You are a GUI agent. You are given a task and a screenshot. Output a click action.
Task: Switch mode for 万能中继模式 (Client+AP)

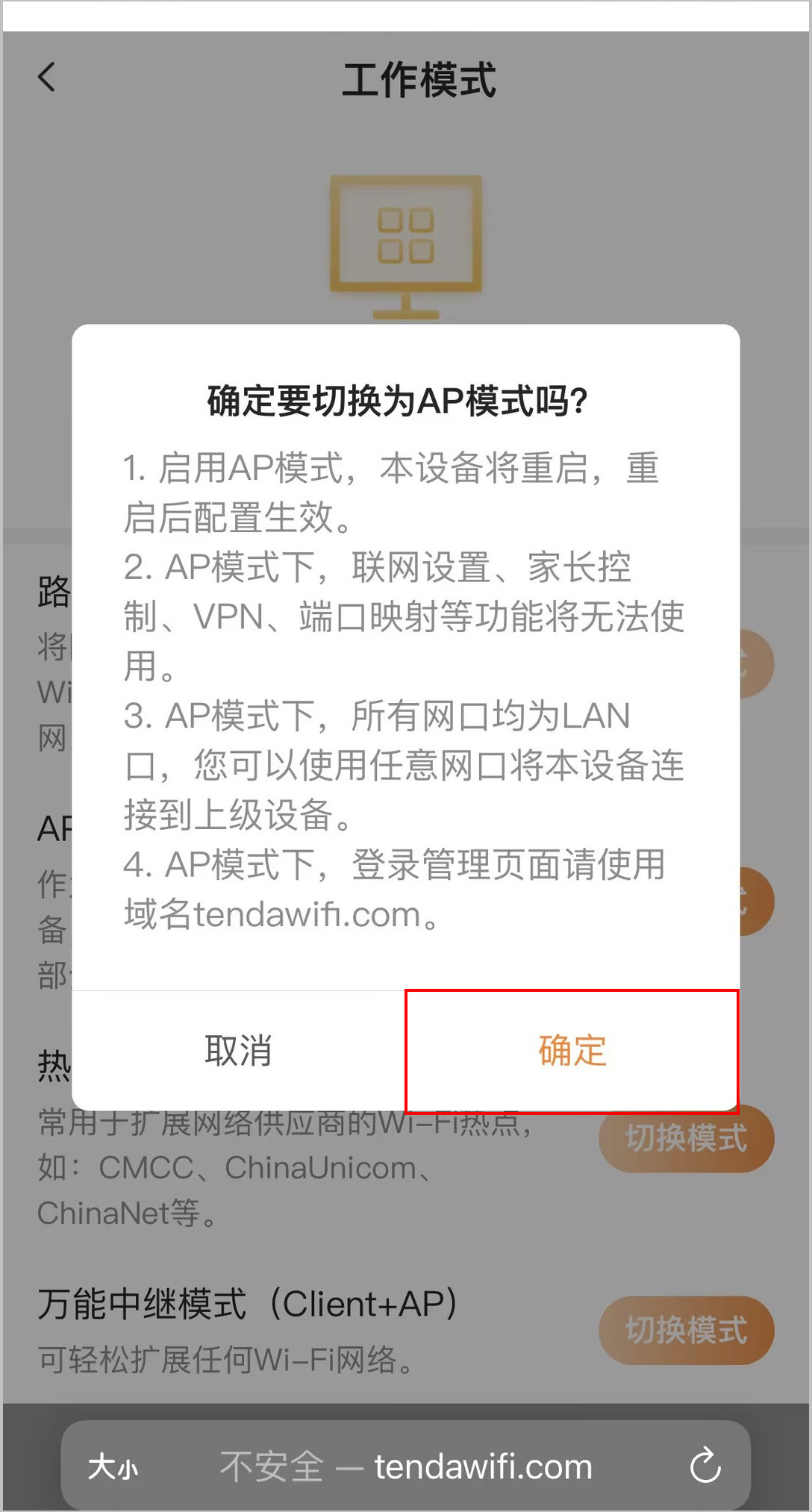685,1330
